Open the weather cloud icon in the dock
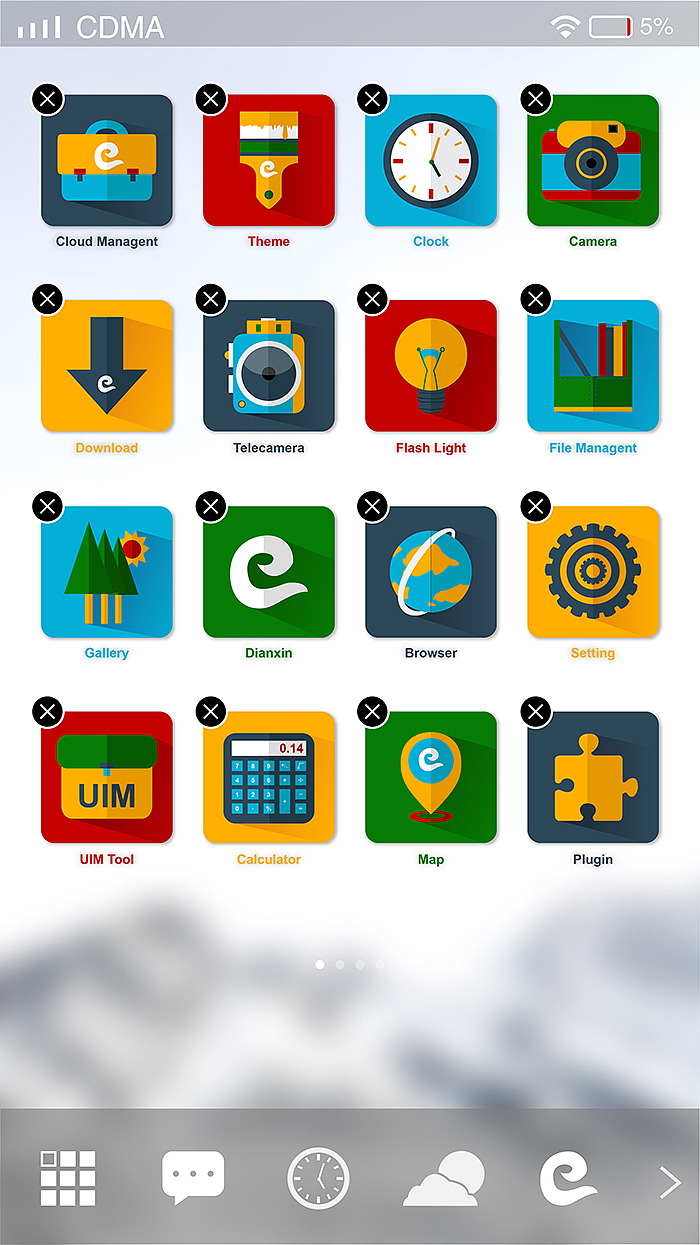This screenshot has width=700, height=1245. point(444,1178)
